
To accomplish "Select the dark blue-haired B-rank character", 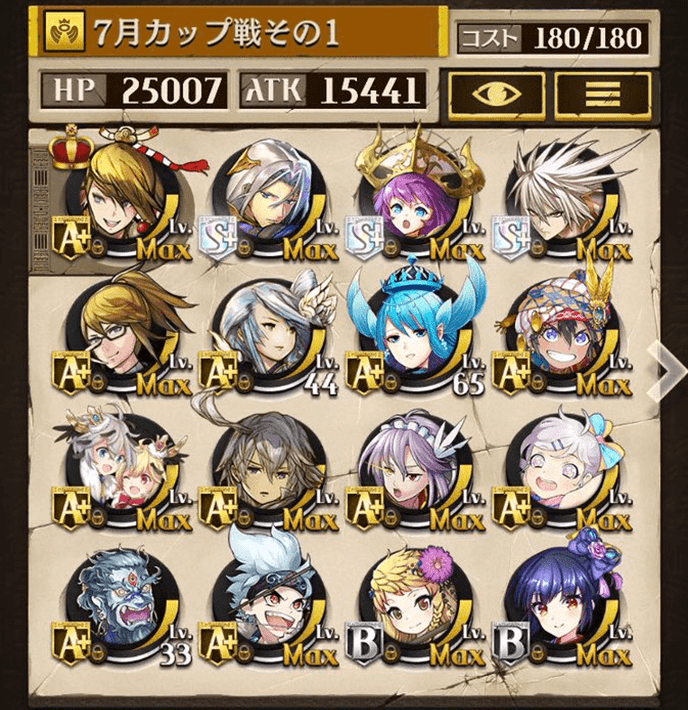I will [560, 598].
